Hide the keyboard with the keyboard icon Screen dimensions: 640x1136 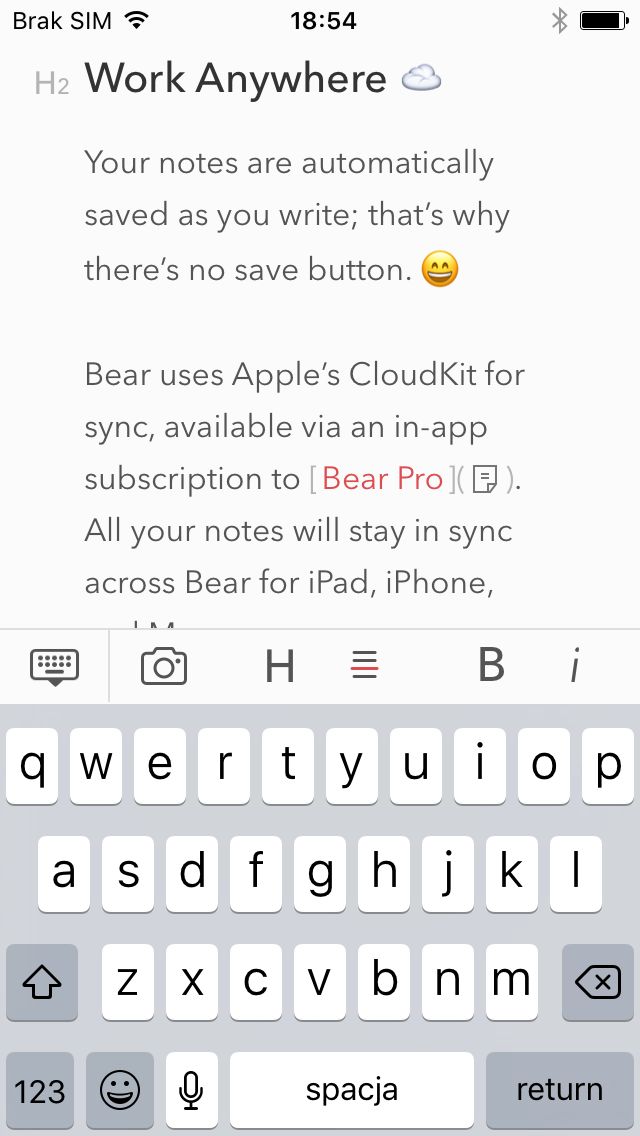54,667
